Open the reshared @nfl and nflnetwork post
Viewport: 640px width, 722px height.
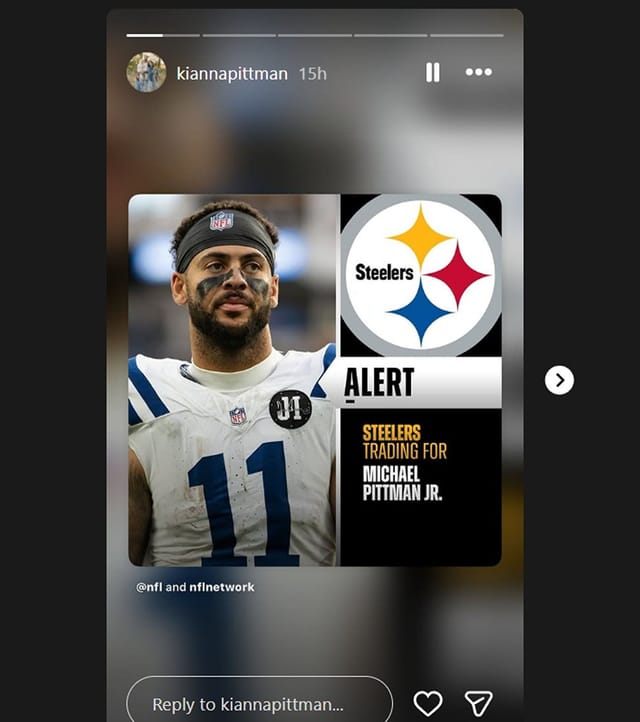click(314, 380)
